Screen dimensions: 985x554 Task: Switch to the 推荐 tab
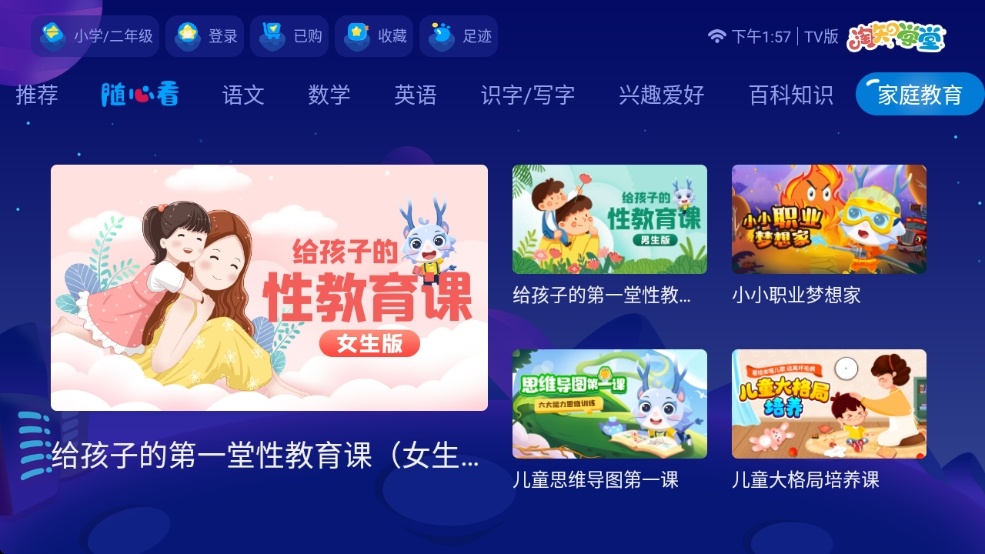37,95
